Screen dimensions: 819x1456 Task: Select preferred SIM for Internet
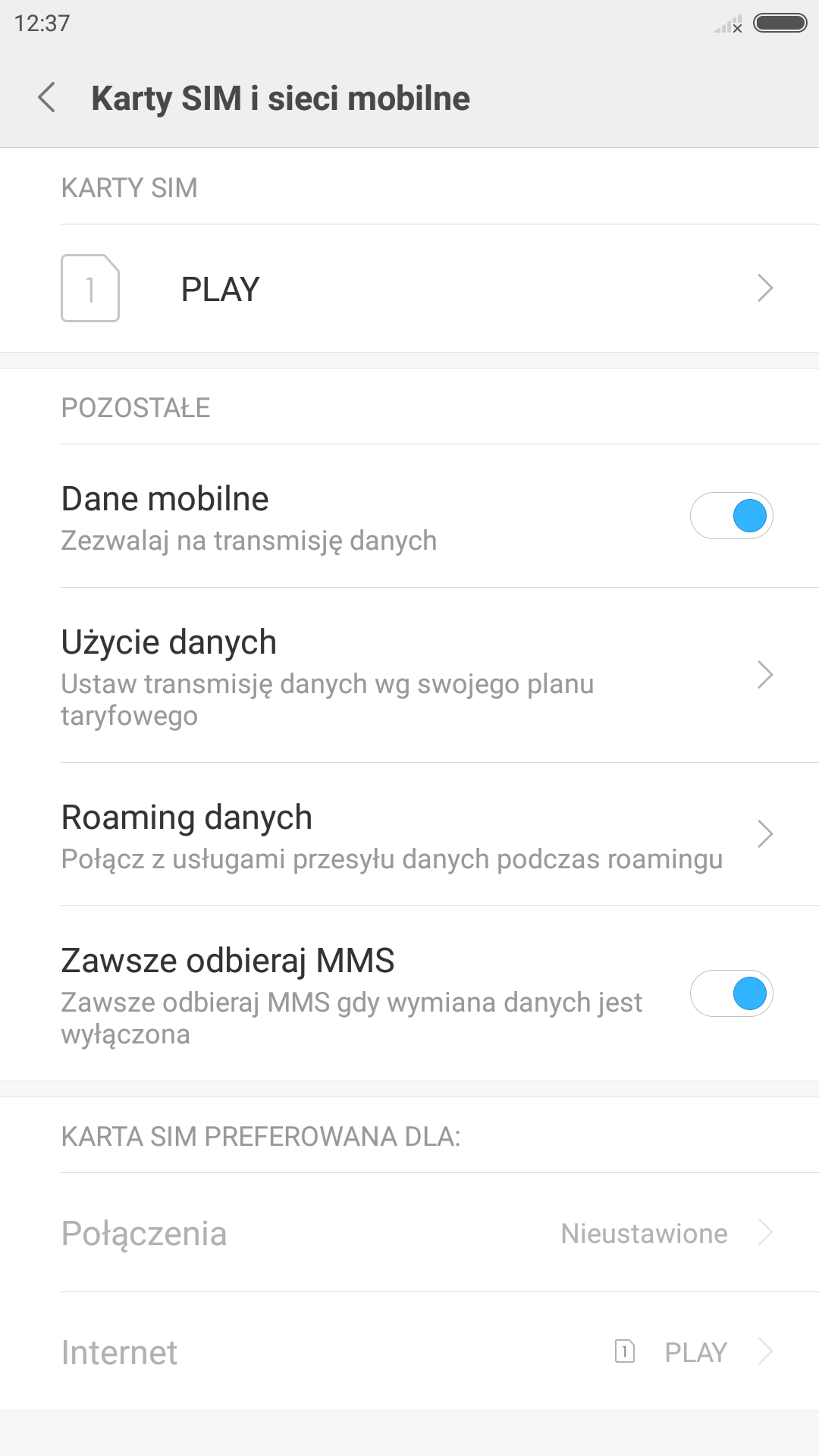[409, 1352]
